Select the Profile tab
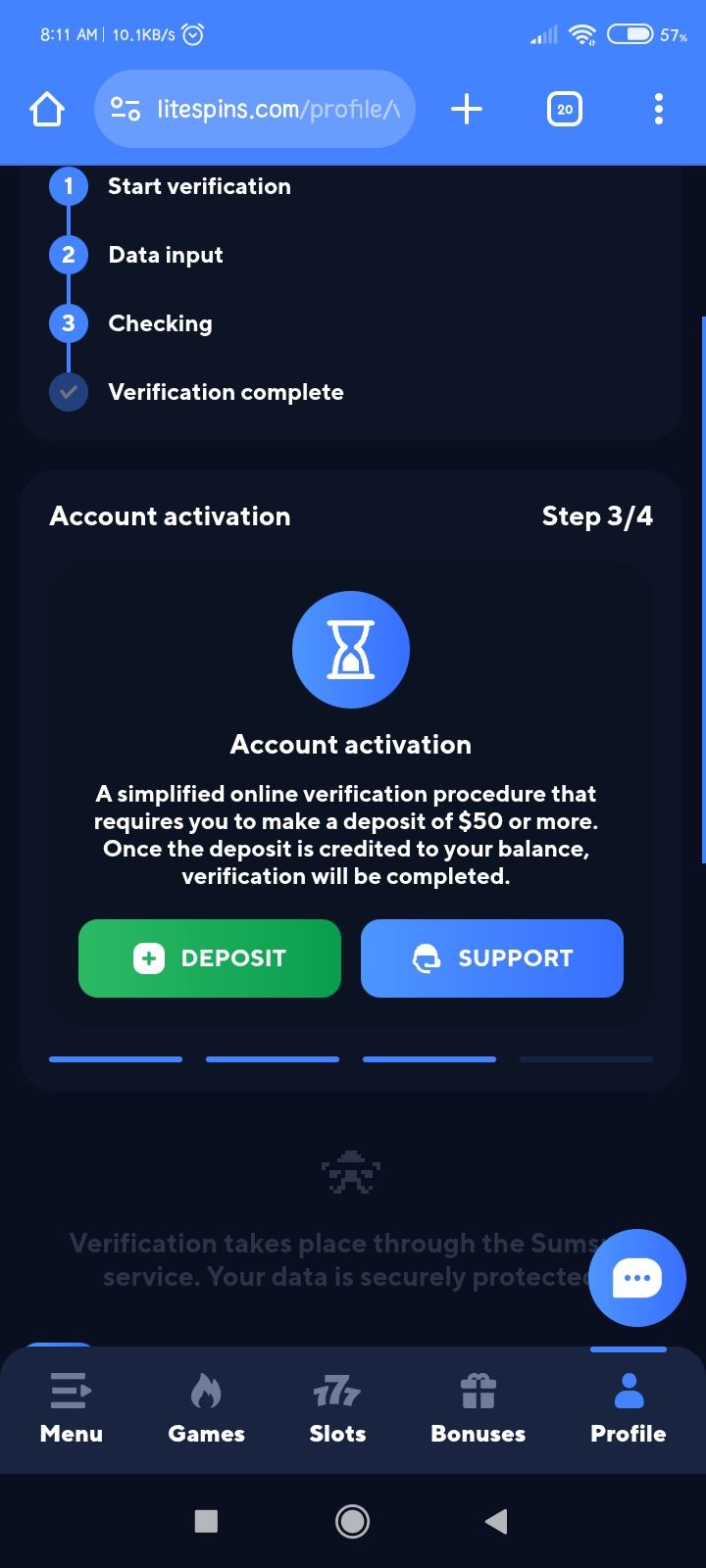The width and height of the screenshot is (706, 1568). [x=628, y=1409]
